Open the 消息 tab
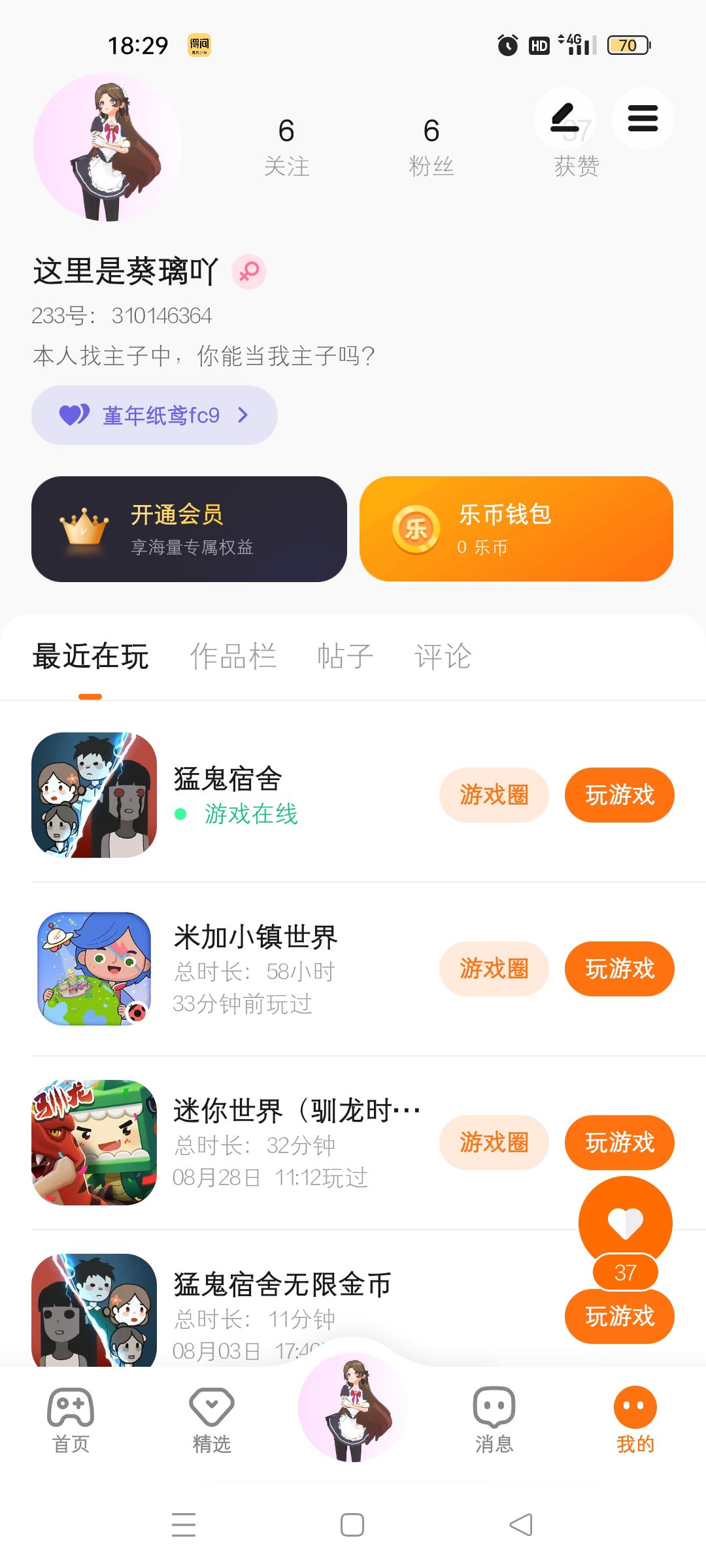The width and height of the screenshot is (706, 1568). click(494, 1419)
